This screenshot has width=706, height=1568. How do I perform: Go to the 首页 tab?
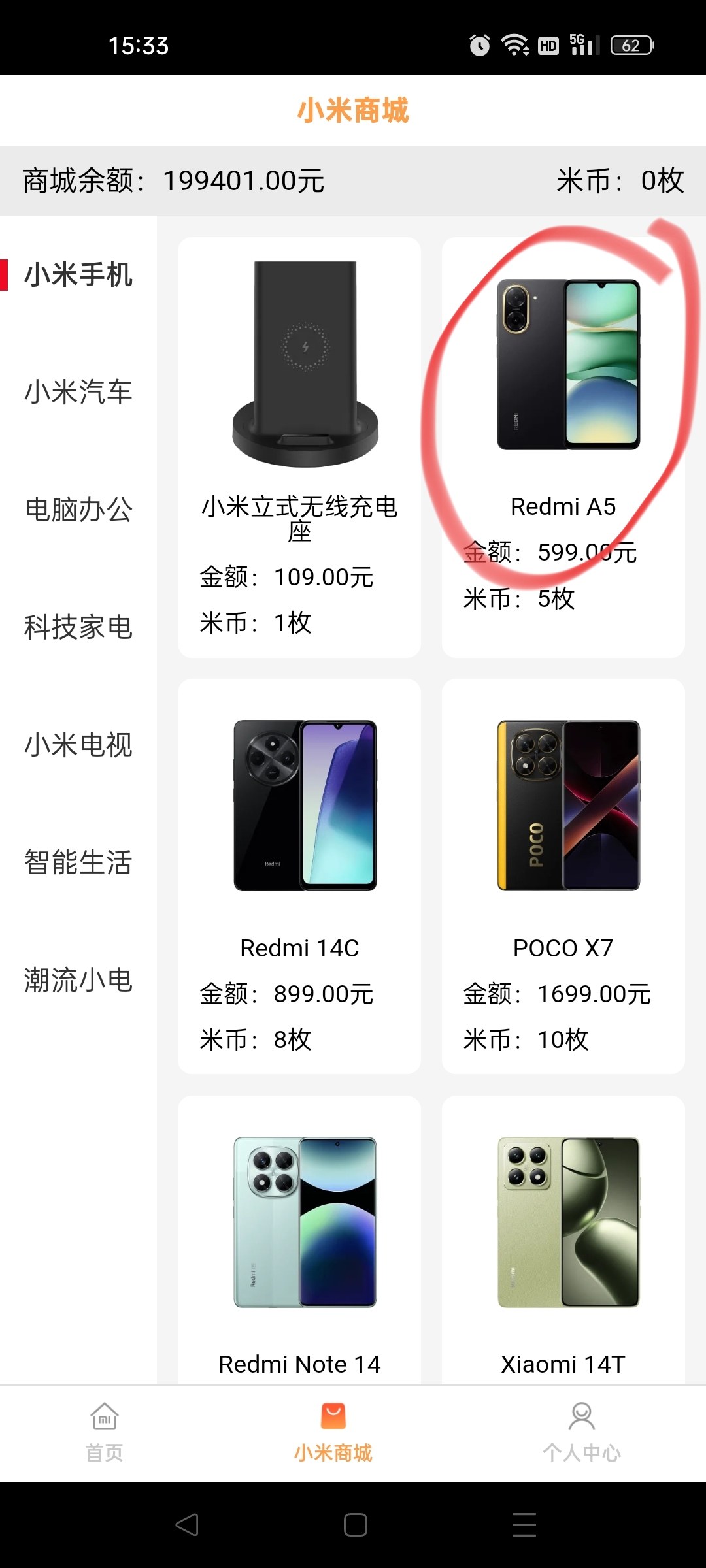[x=105, y=1433]
